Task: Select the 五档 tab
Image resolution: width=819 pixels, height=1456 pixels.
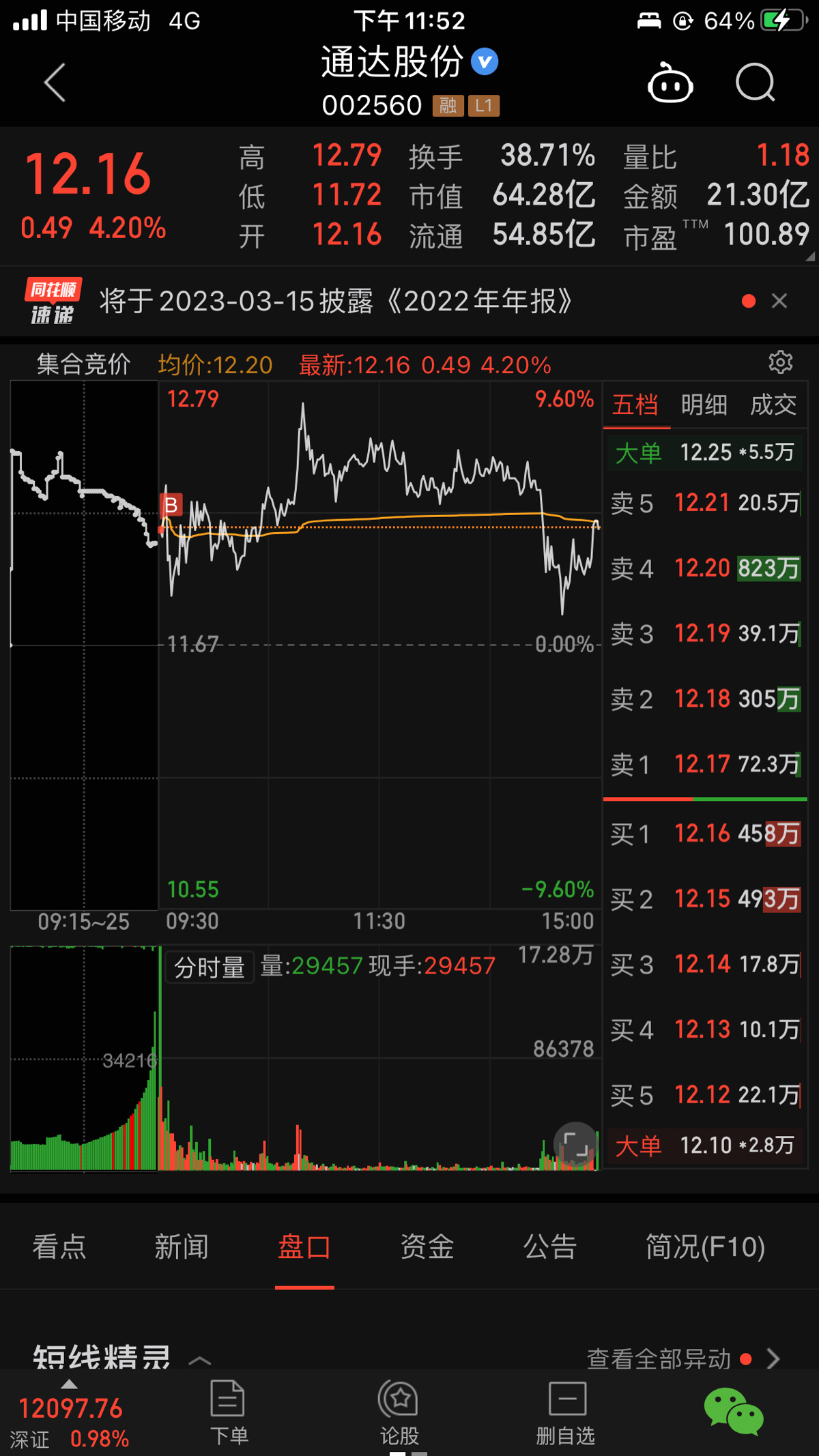Action: pyautogui.click(x=635, y=405)
